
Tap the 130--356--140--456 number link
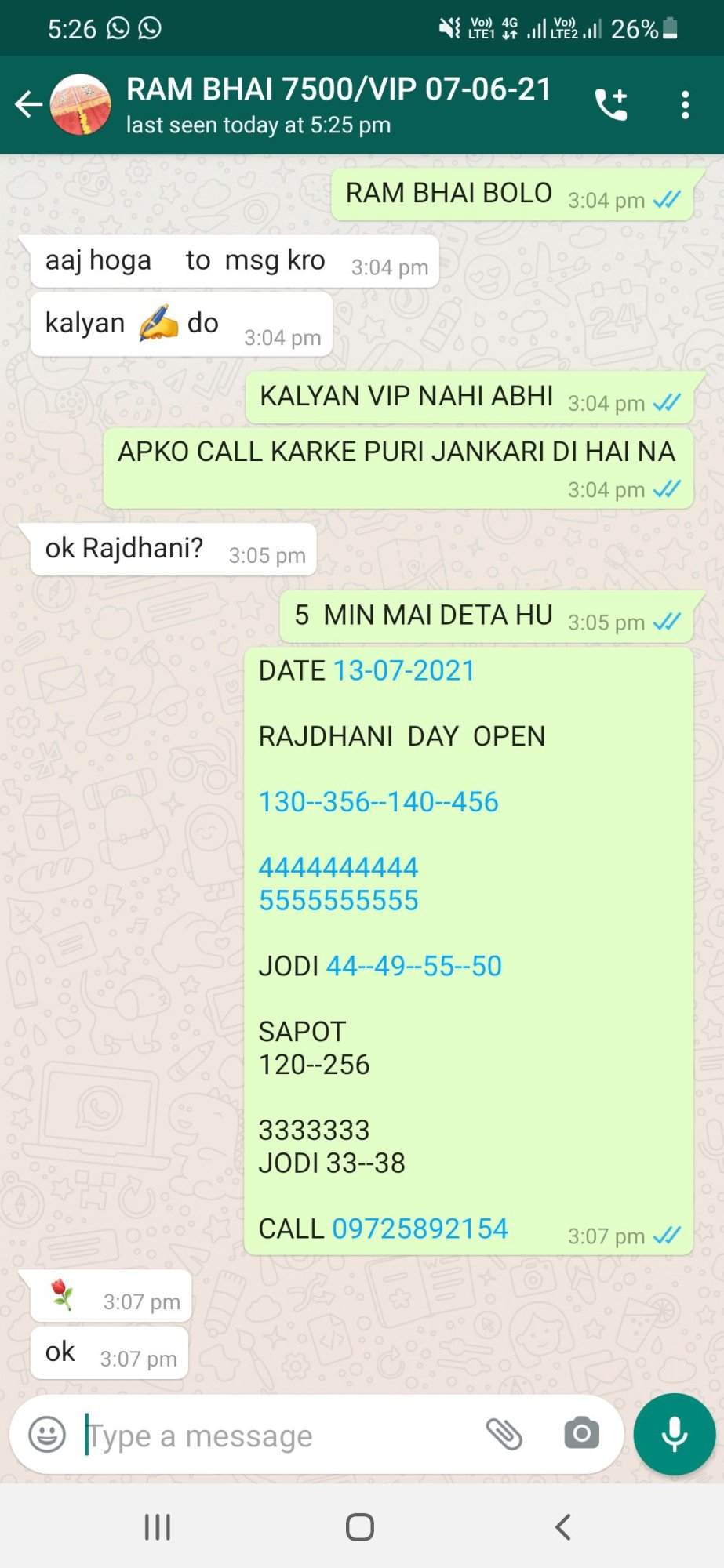(379, 802)
